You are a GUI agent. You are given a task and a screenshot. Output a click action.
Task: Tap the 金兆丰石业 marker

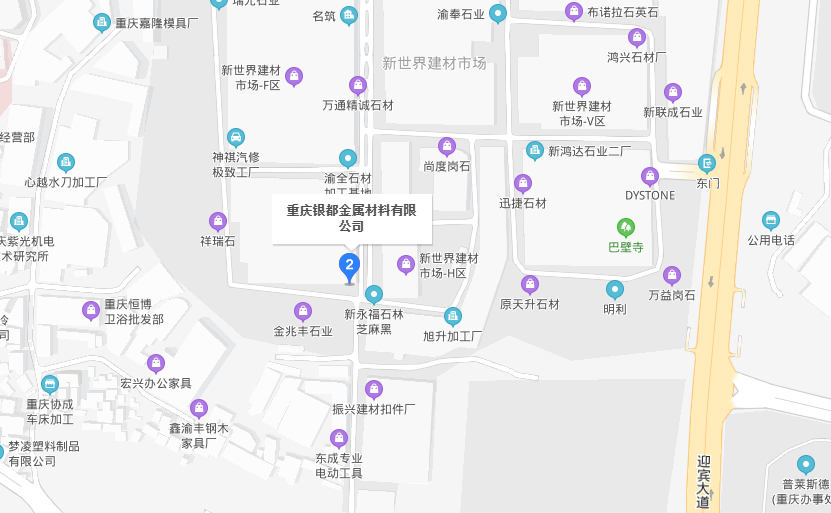pyautogui.click(x=303, y=311)
